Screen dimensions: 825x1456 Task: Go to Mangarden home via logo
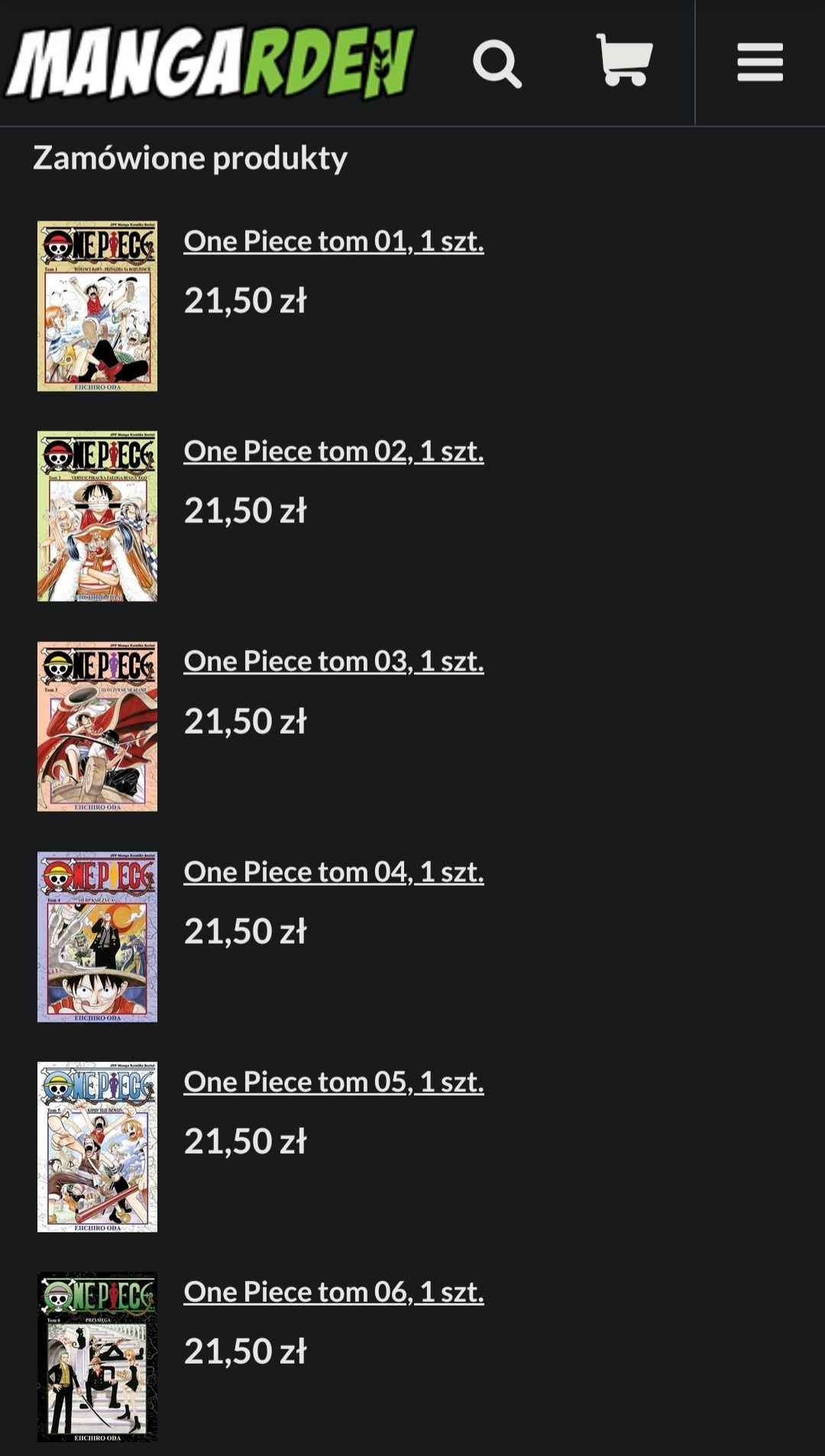click(x=210, y=63)
